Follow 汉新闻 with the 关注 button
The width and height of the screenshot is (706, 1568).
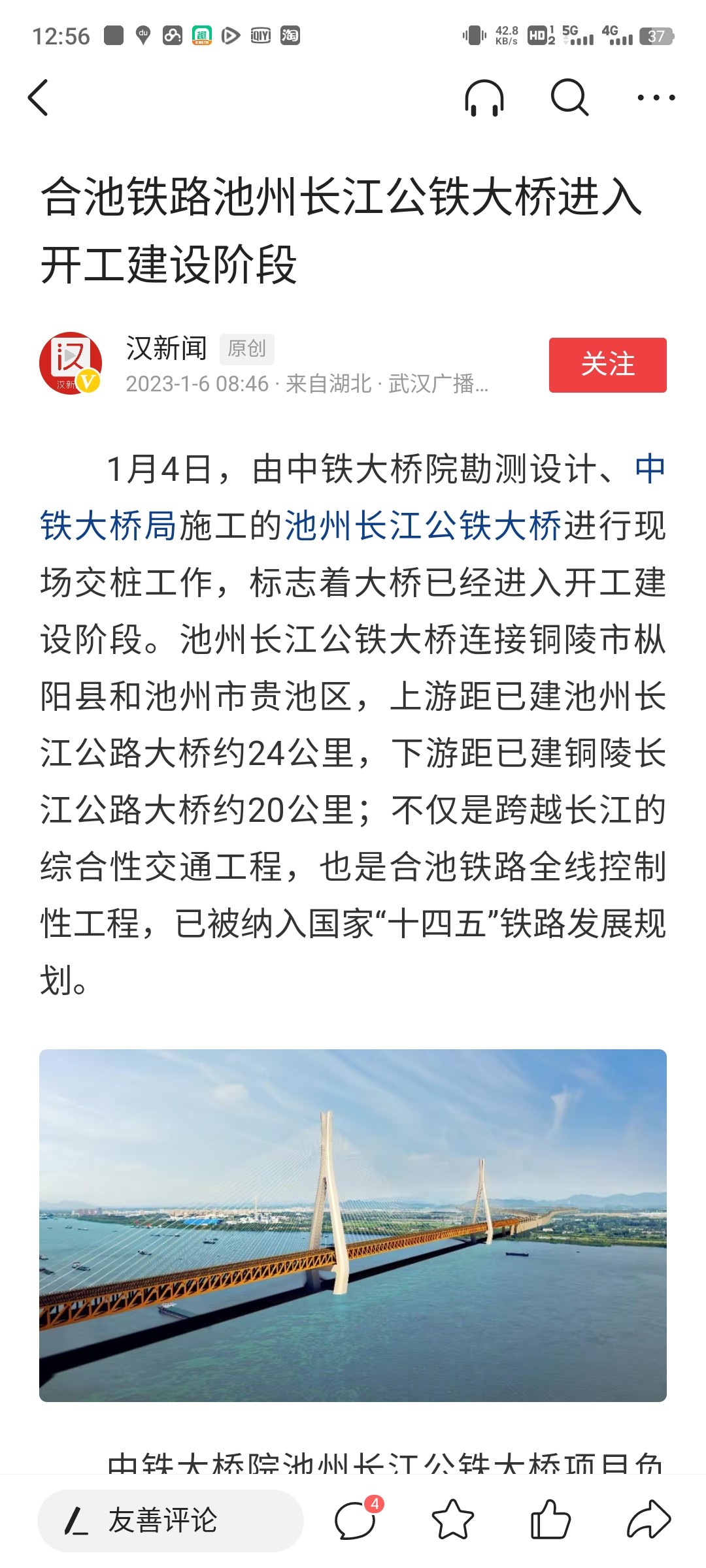pos(607,365)
